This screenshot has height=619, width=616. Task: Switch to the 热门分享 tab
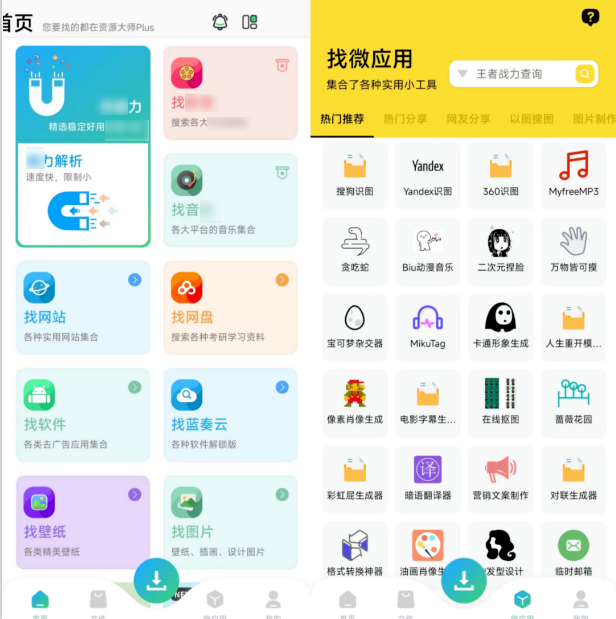click(x=405, y=119)
